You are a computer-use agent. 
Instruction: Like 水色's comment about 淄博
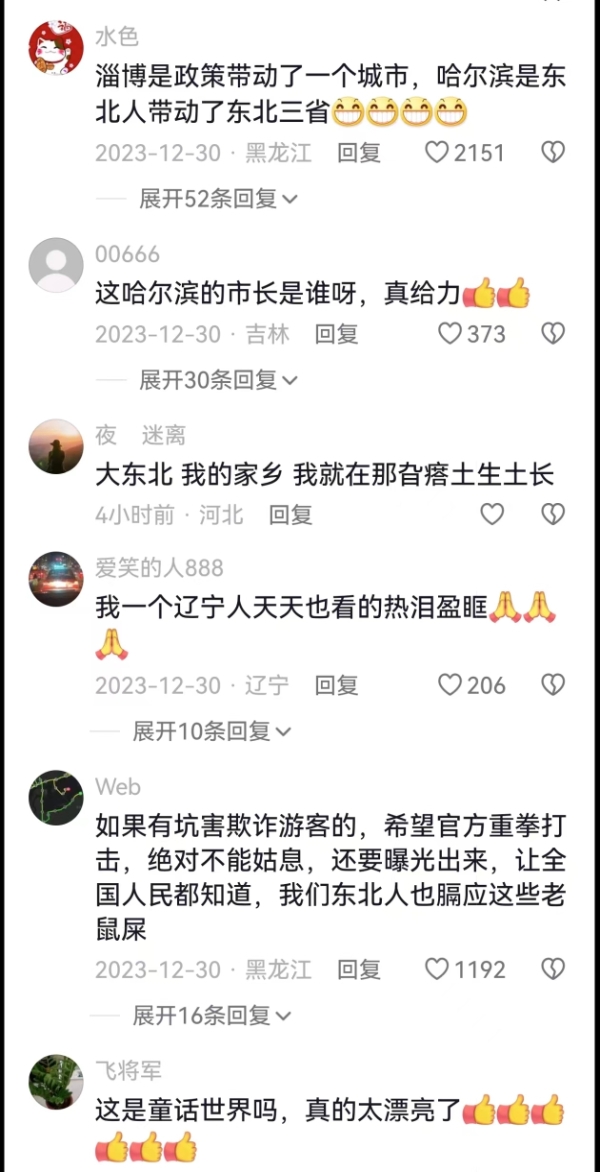coord(437,153)
